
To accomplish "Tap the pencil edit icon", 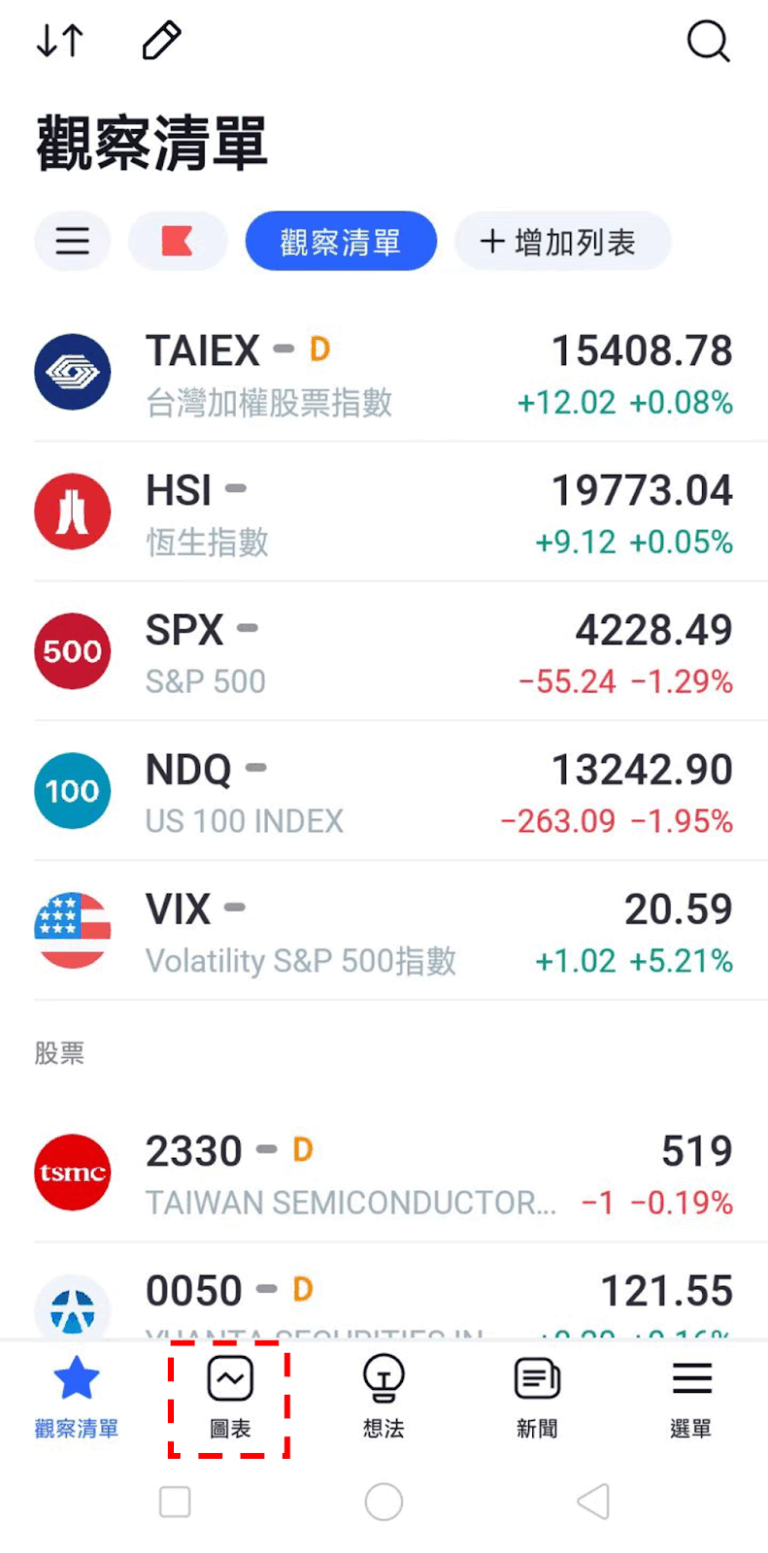I will coord(161,41).
